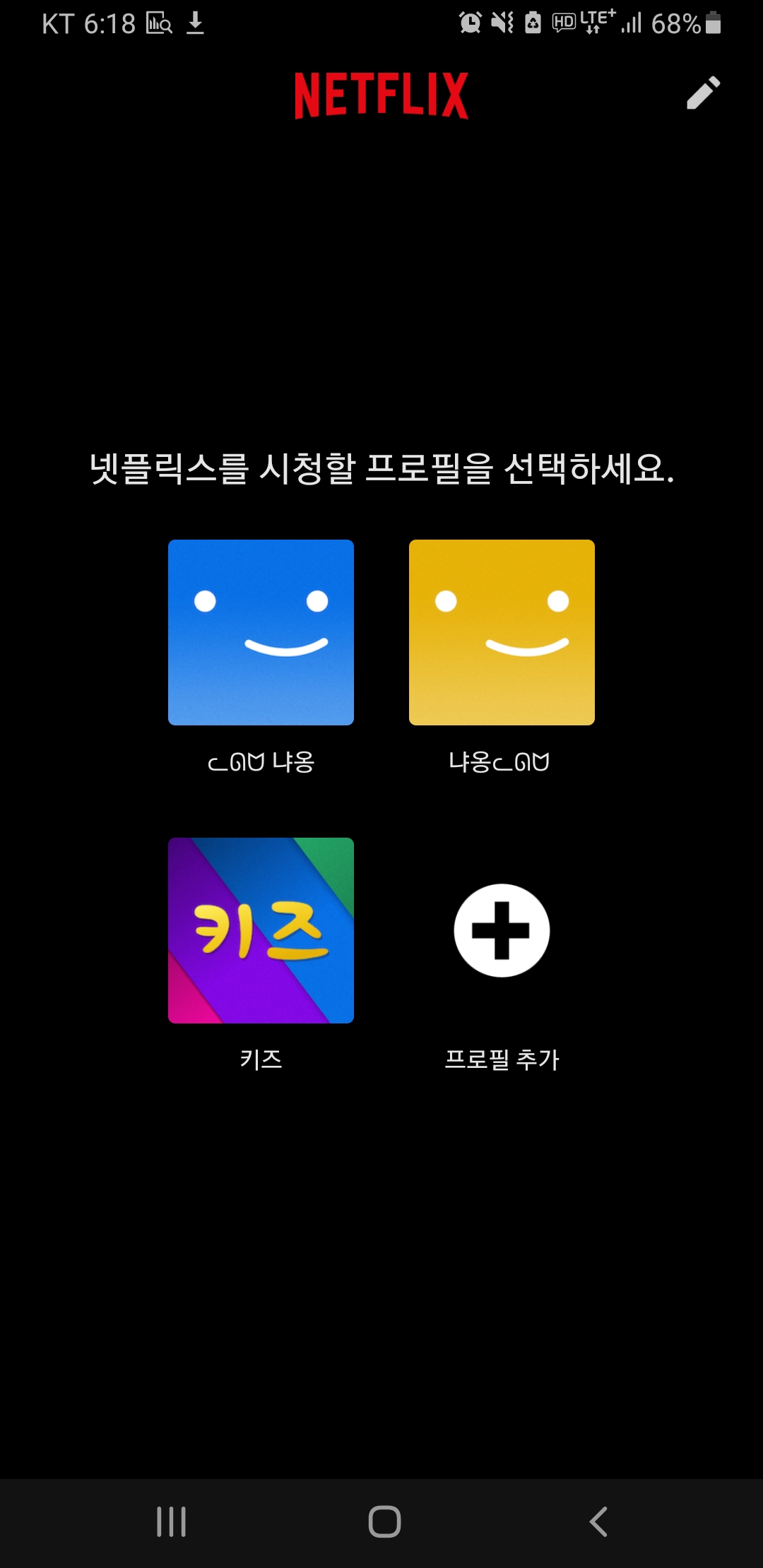Image resolution: width=763 pixels, height=1568 pixels.
Task: Open the recent apps overview
Action: [x=171, y=1521]
